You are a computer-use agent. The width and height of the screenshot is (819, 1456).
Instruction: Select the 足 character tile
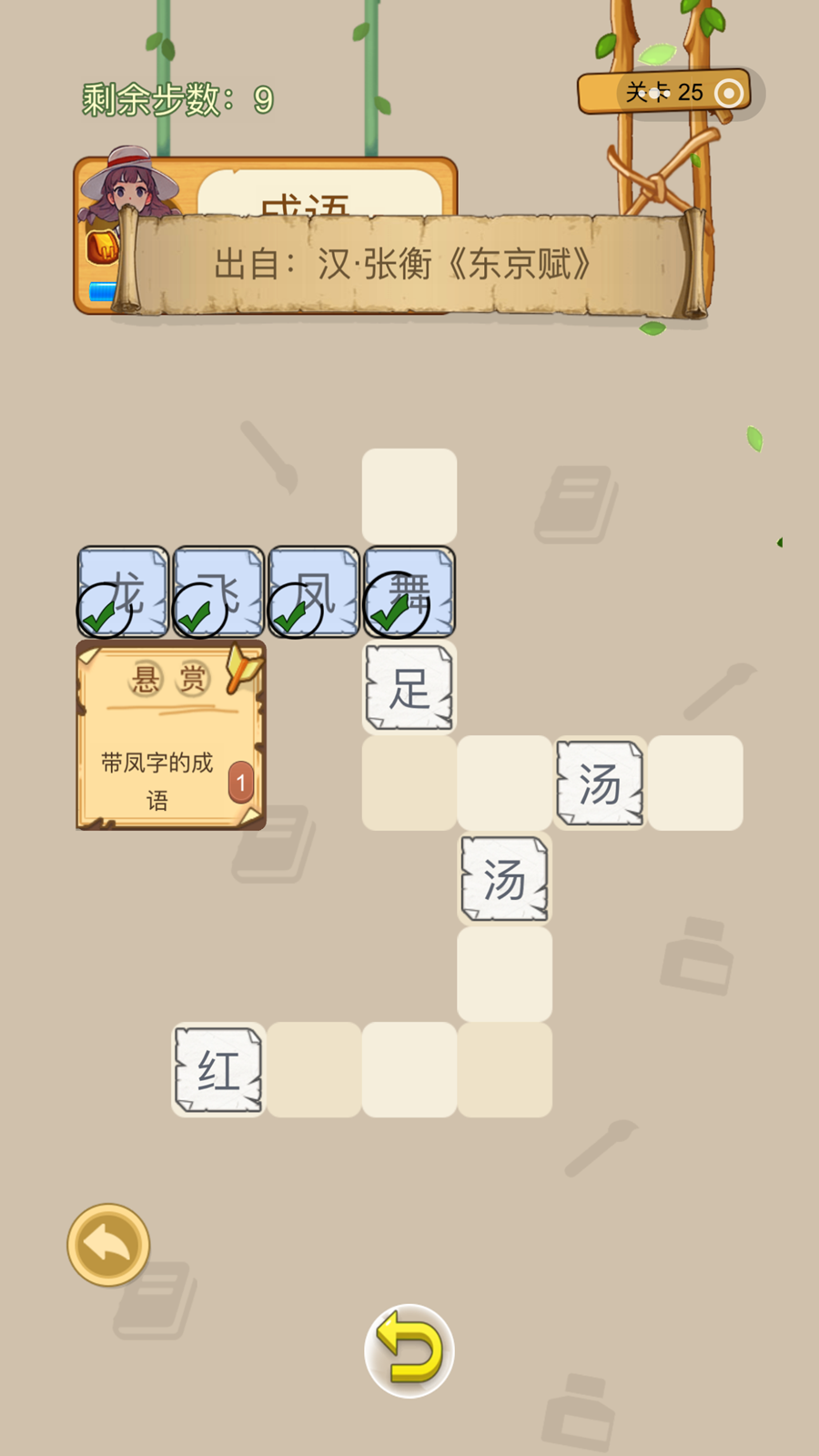click(x=409, y=688)
